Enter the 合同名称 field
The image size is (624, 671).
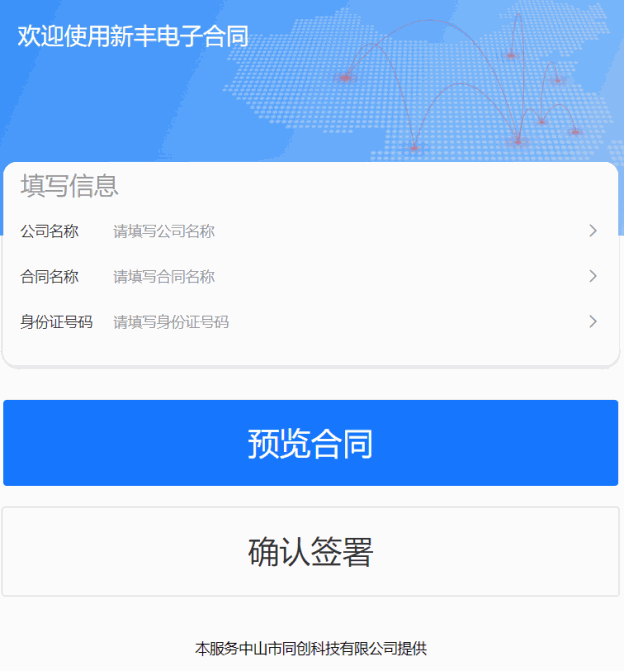340,276
